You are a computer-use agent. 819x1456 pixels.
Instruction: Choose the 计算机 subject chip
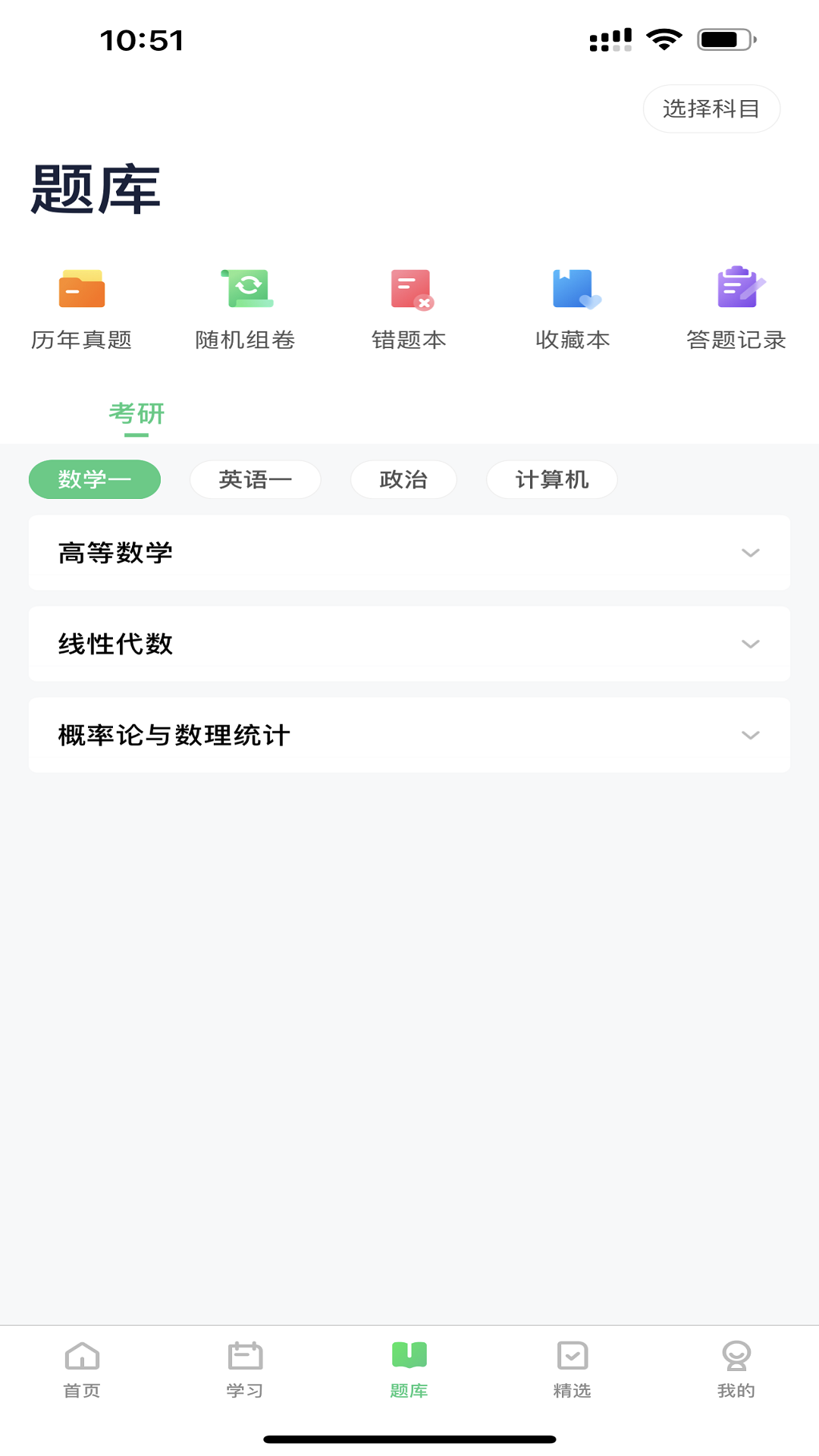(552, 479)
